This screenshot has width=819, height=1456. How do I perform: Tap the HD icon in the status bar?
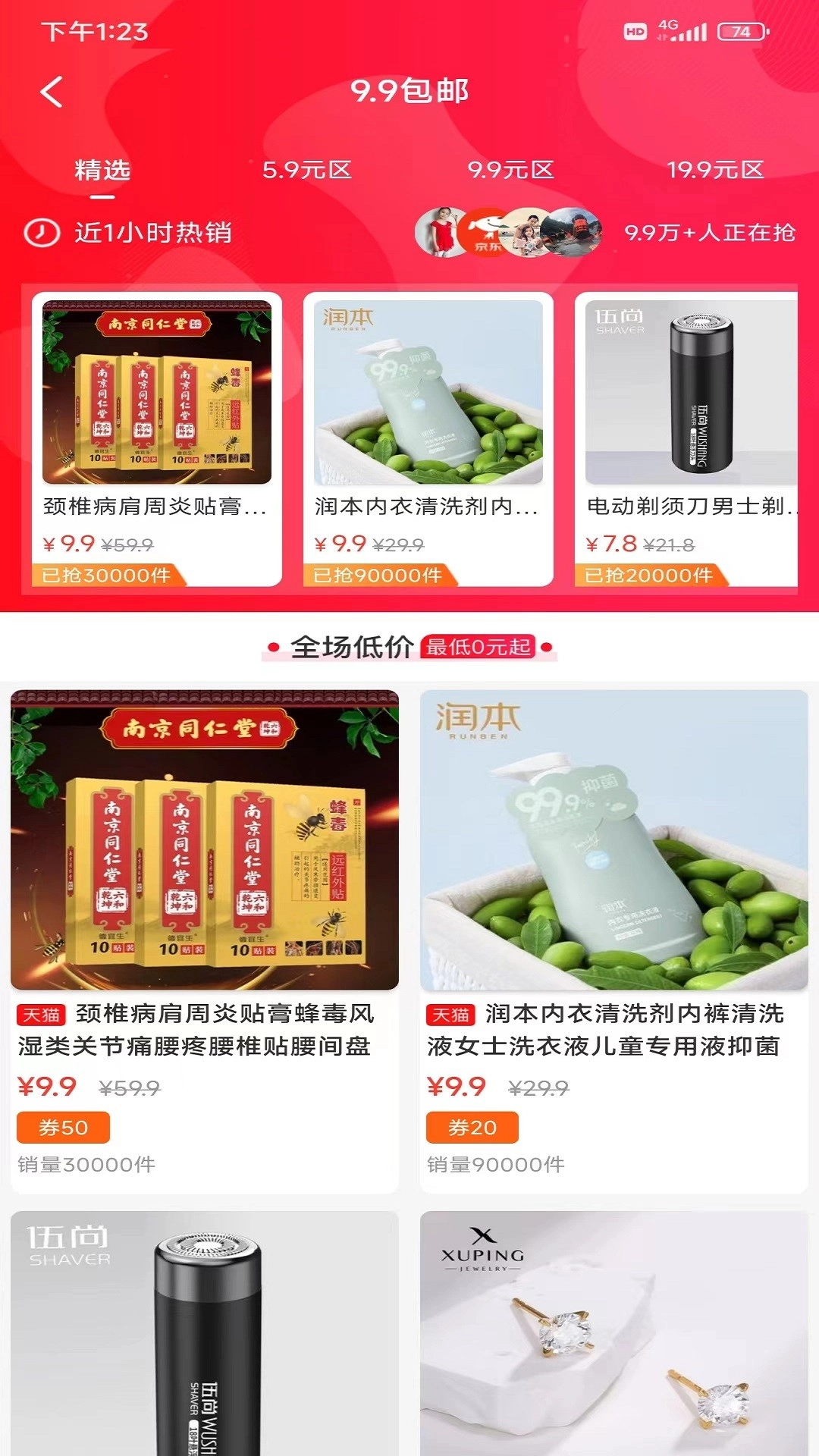pyautogui.click(x=635, y=32)
